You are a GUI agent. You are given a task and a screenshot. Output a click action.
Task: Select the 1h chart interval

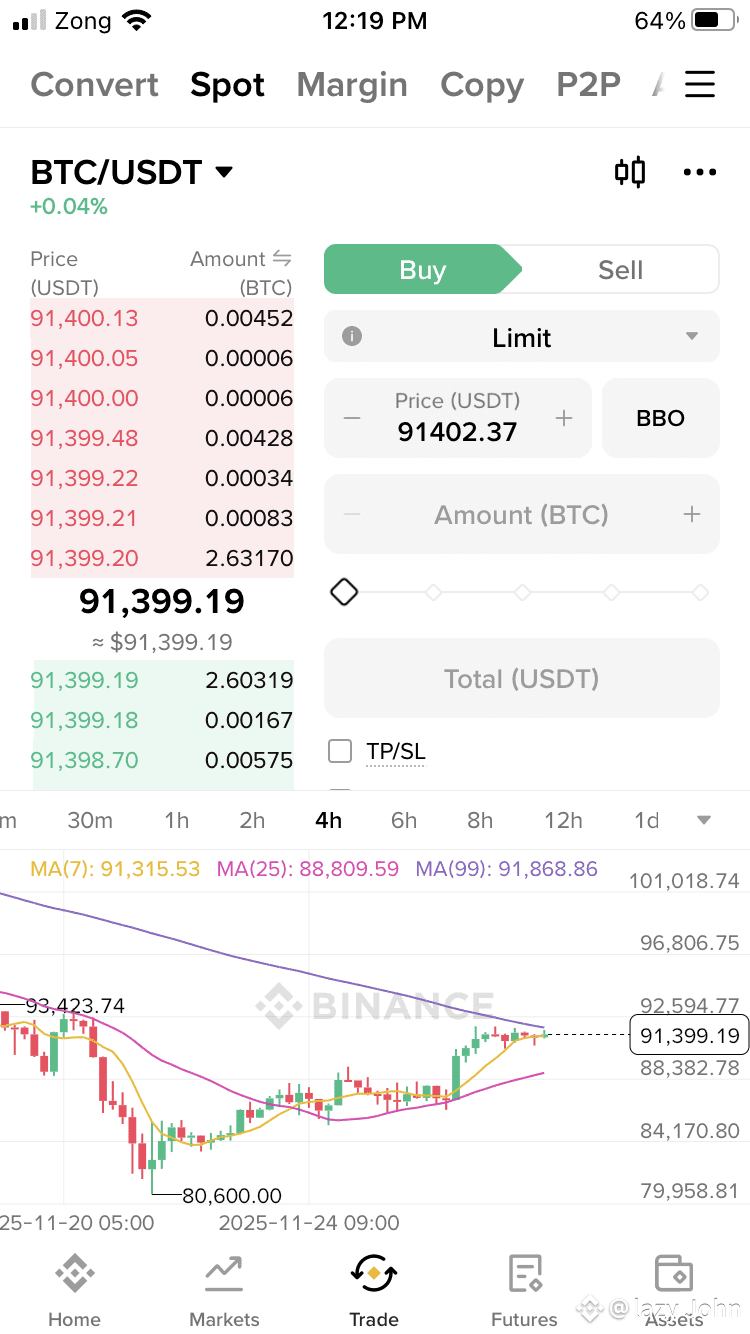click(177, 821)
